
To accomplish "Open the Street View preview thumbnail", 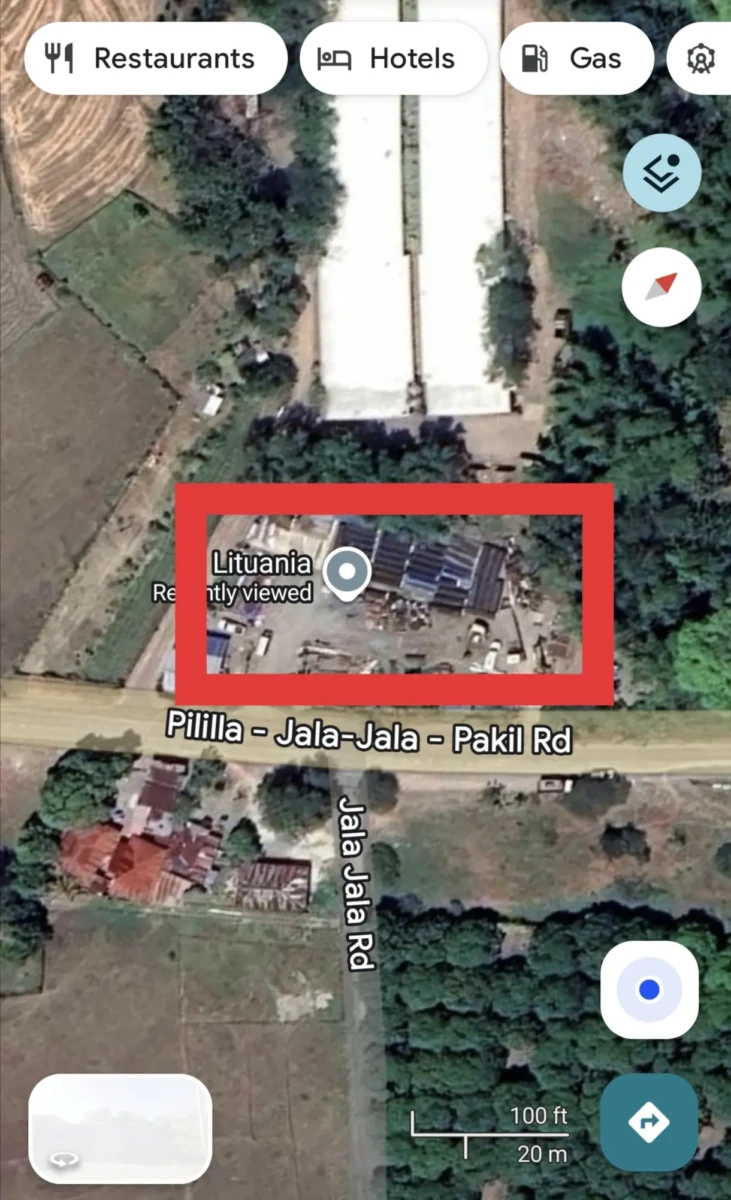I will tap(120, 1129).
